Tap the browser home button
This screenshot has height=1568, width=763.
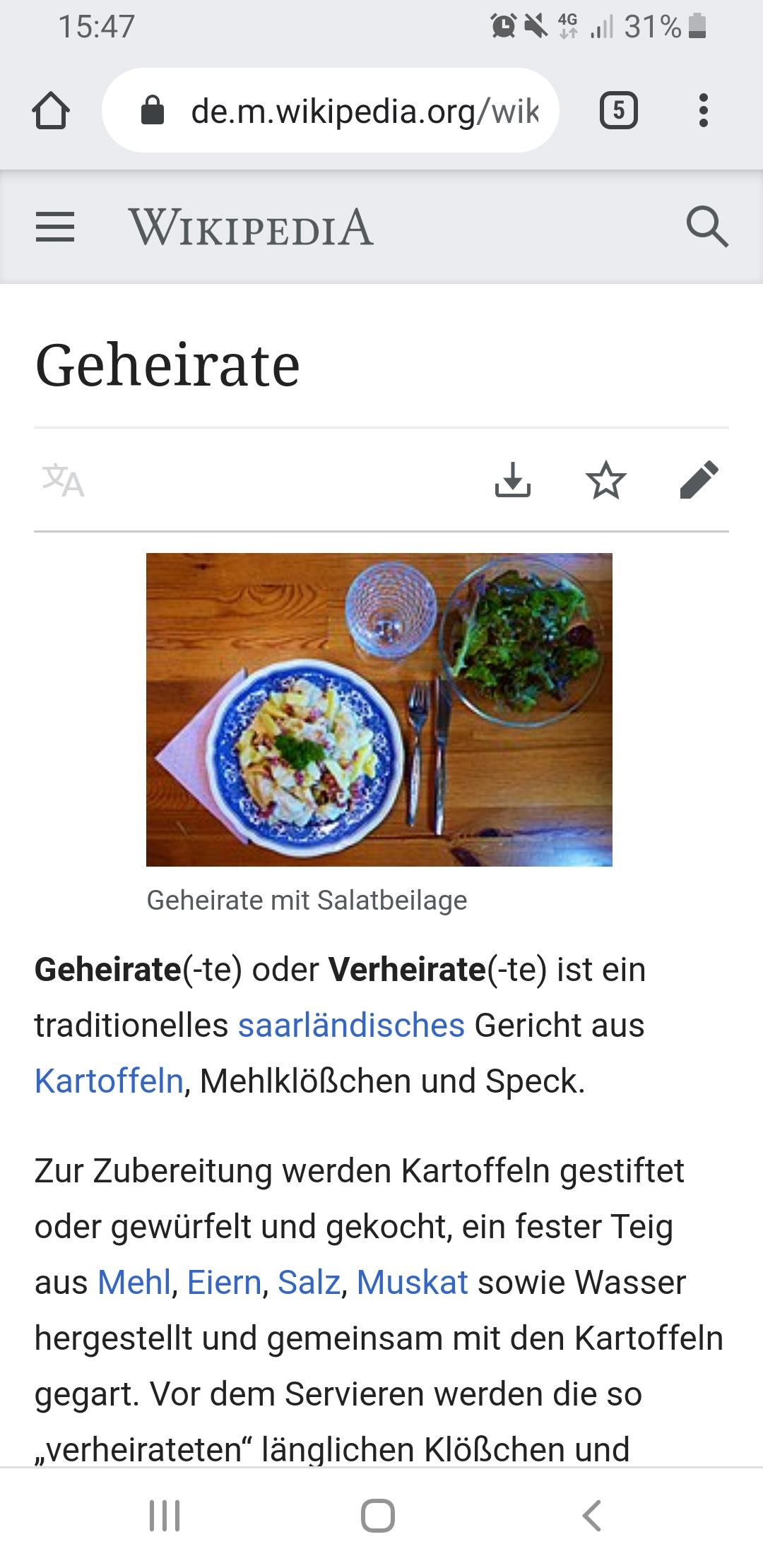click(51, 111)
